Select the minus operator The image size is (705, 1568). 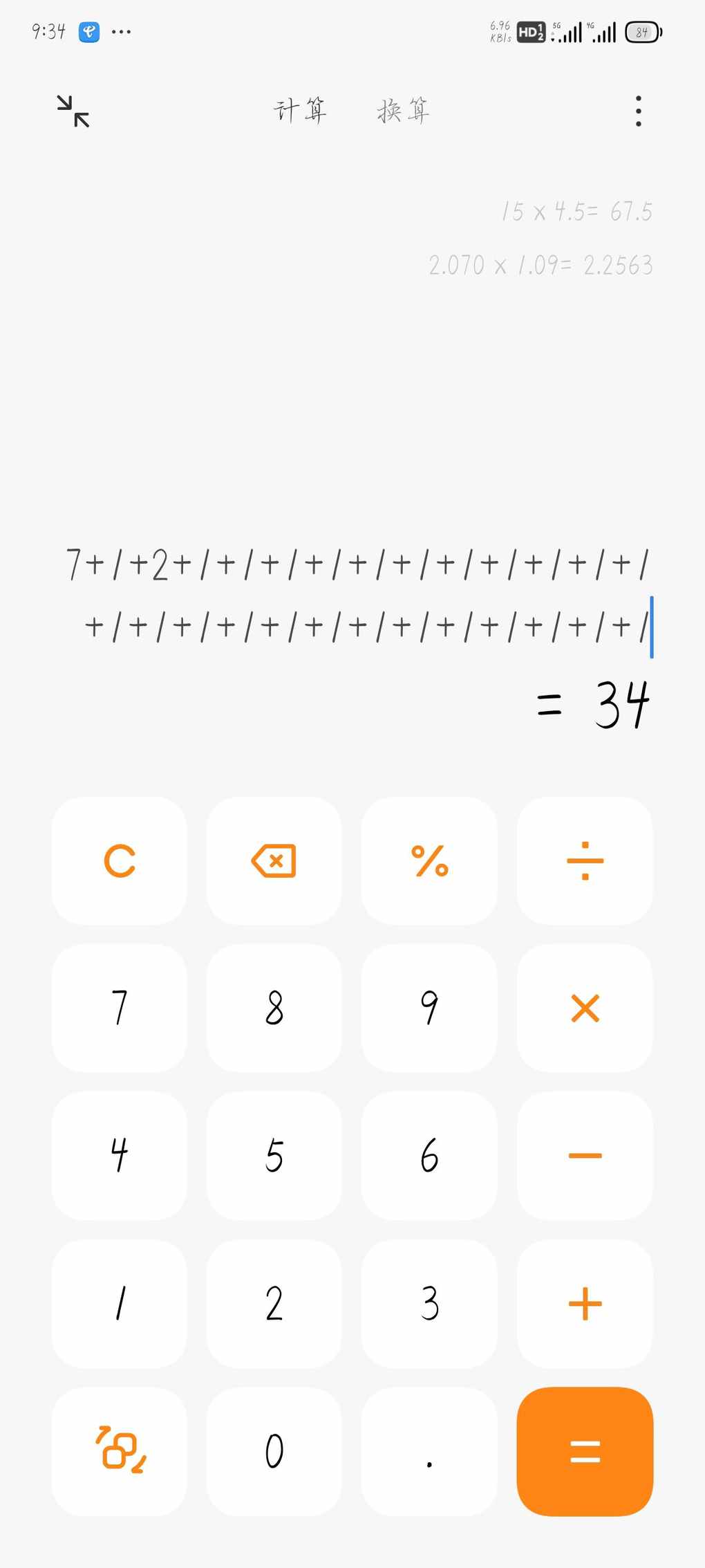[x=585, y=1156]
